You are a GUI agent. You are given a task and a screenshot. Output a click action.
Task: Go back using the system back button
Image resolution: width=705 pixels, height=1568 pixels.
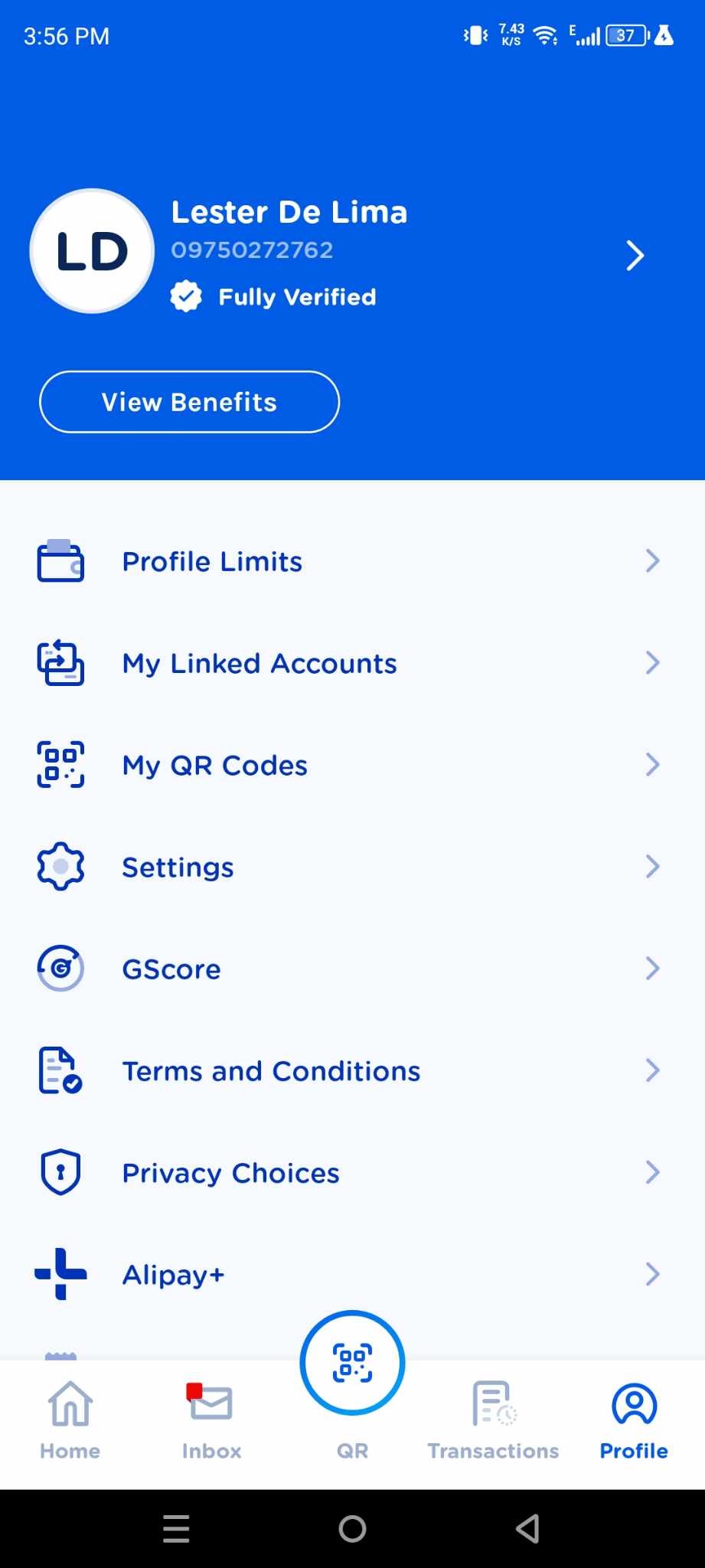tap(527, 1529)
